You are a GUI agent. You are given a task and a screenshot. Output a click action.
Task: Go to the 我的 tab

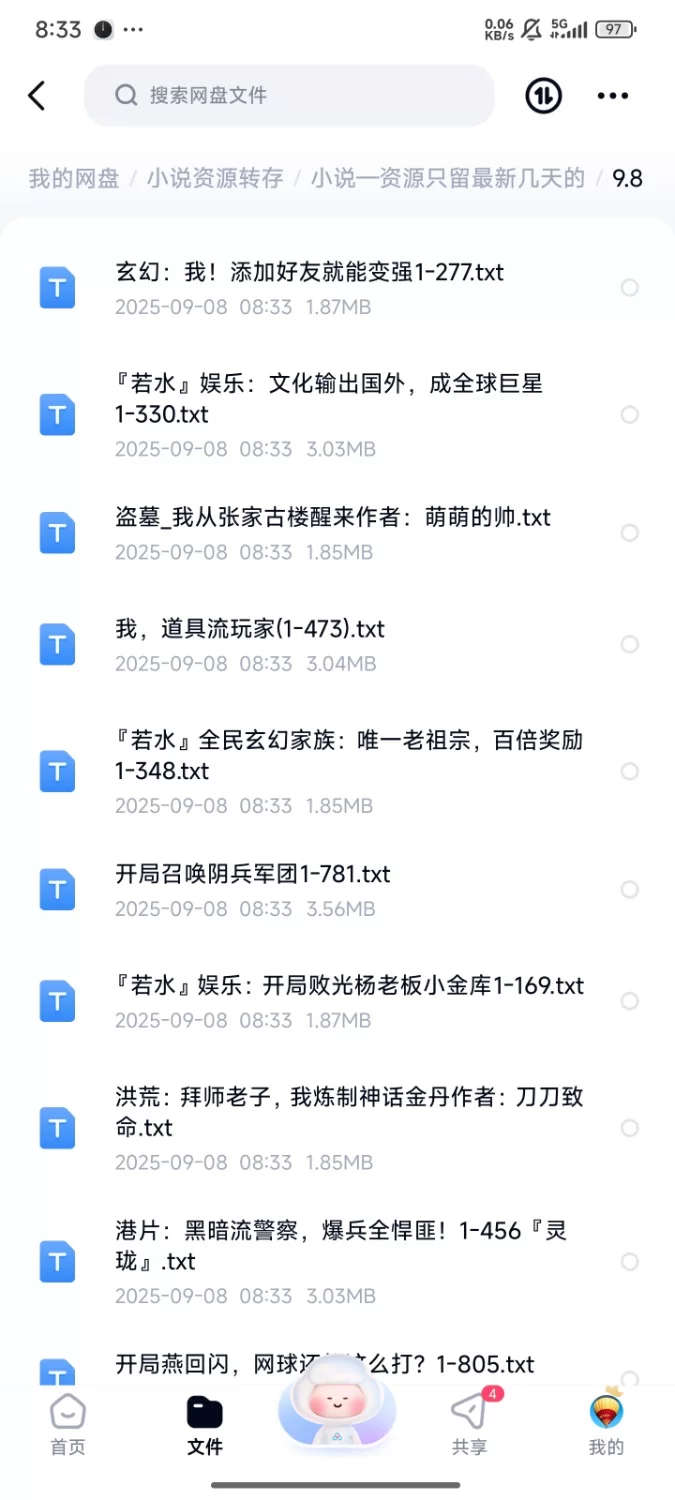606,1424
